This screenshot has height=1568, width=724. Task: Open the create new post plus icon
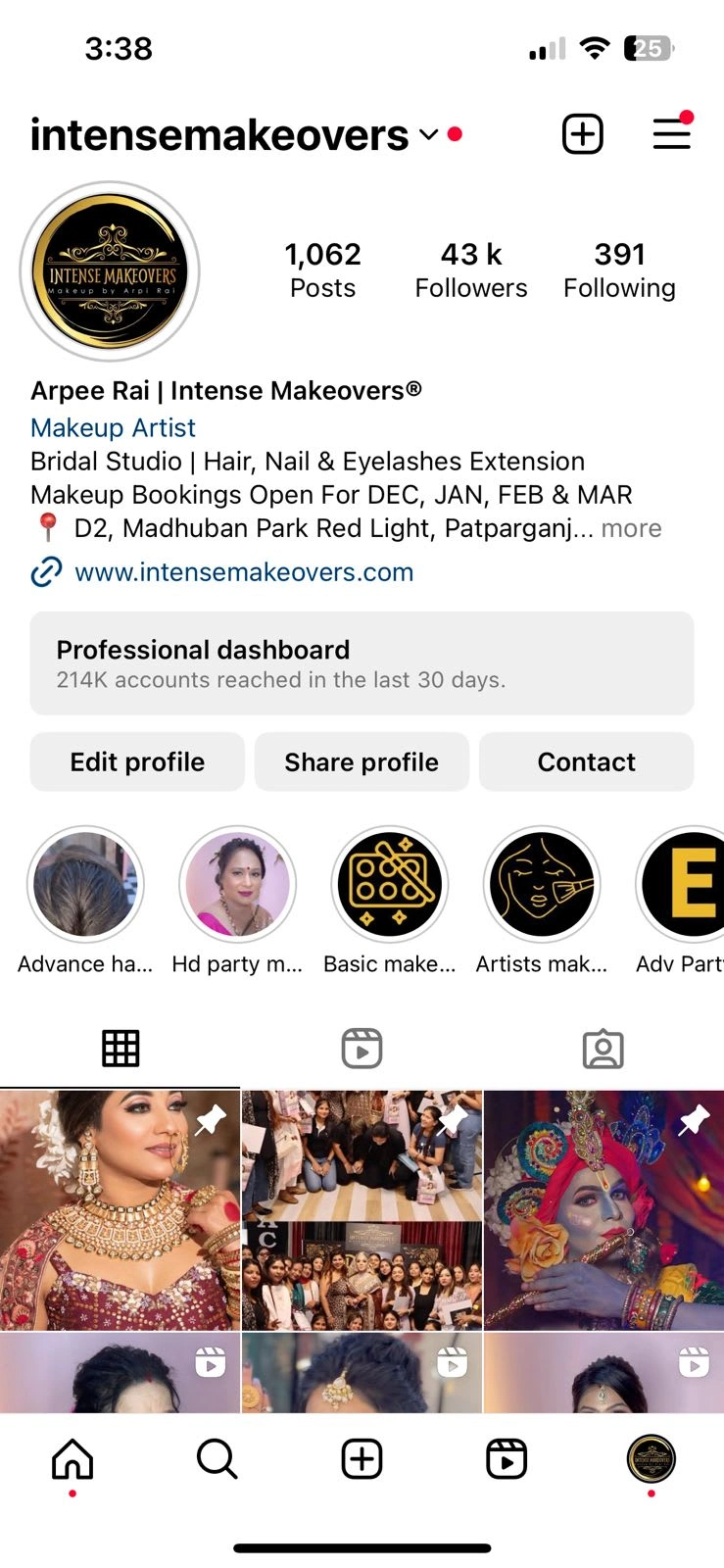click(582, 134)
